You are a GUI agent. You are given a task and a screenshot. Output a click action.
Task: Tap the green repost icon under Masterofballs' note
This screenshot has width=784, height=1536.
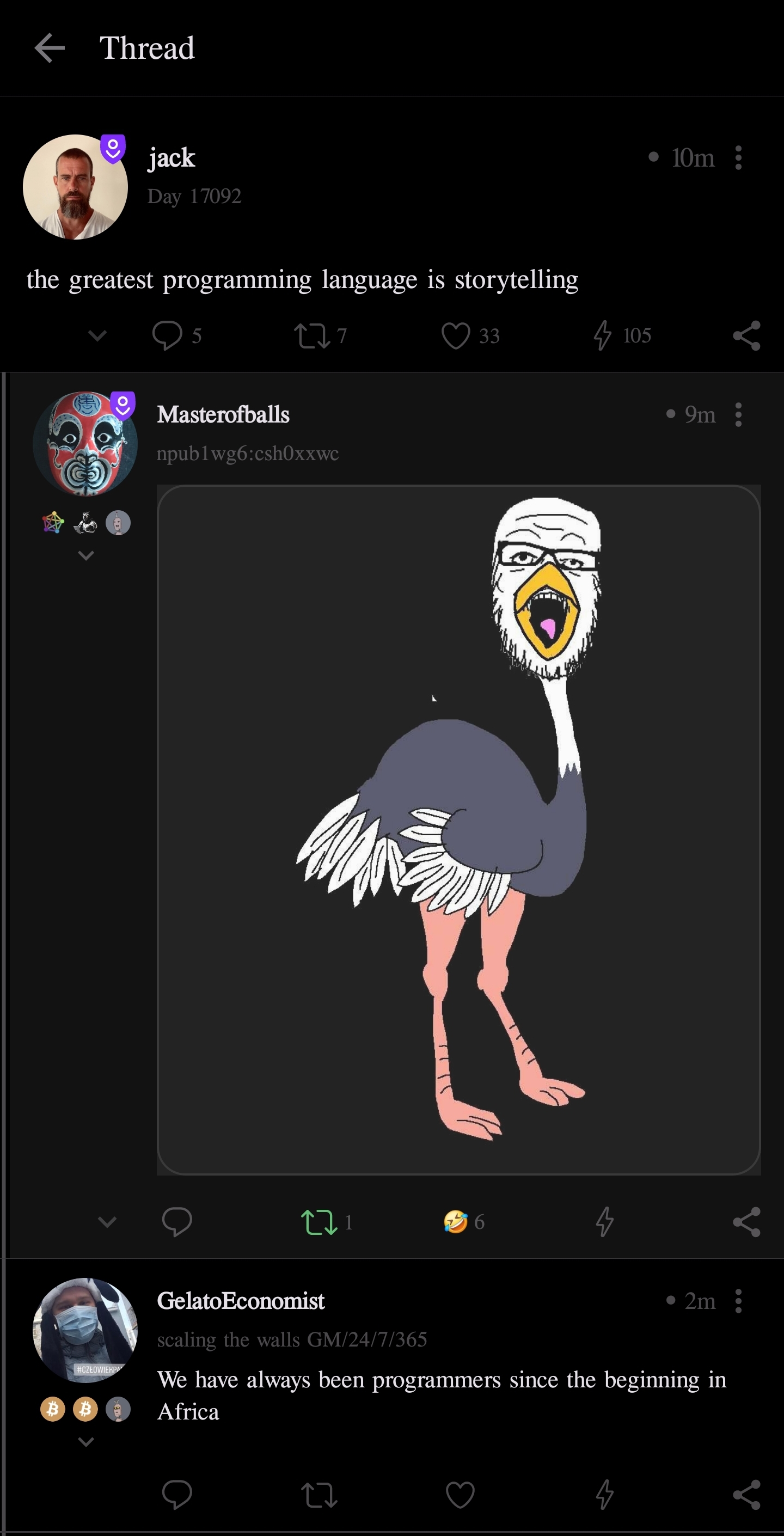tap(319, 1222)
